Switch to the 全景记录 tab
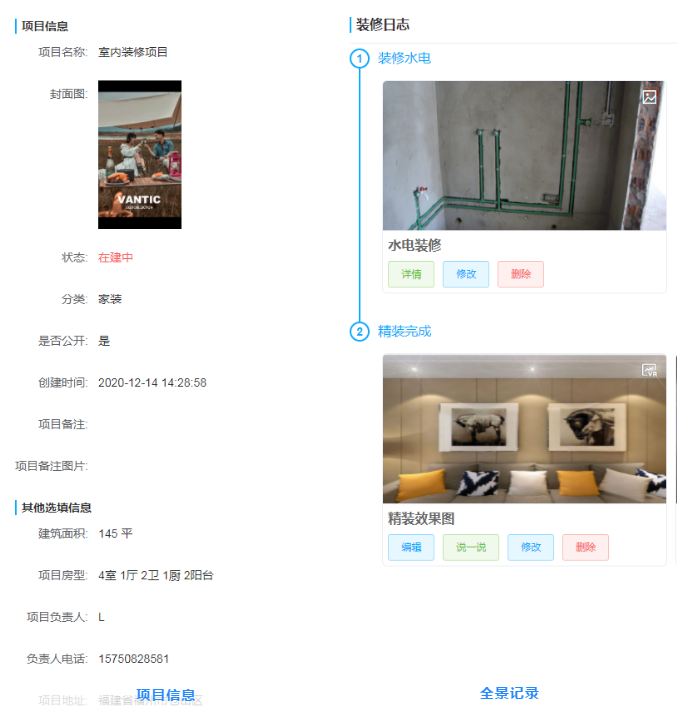The width and height of the screenshot is (683, 728). [509, 693]
